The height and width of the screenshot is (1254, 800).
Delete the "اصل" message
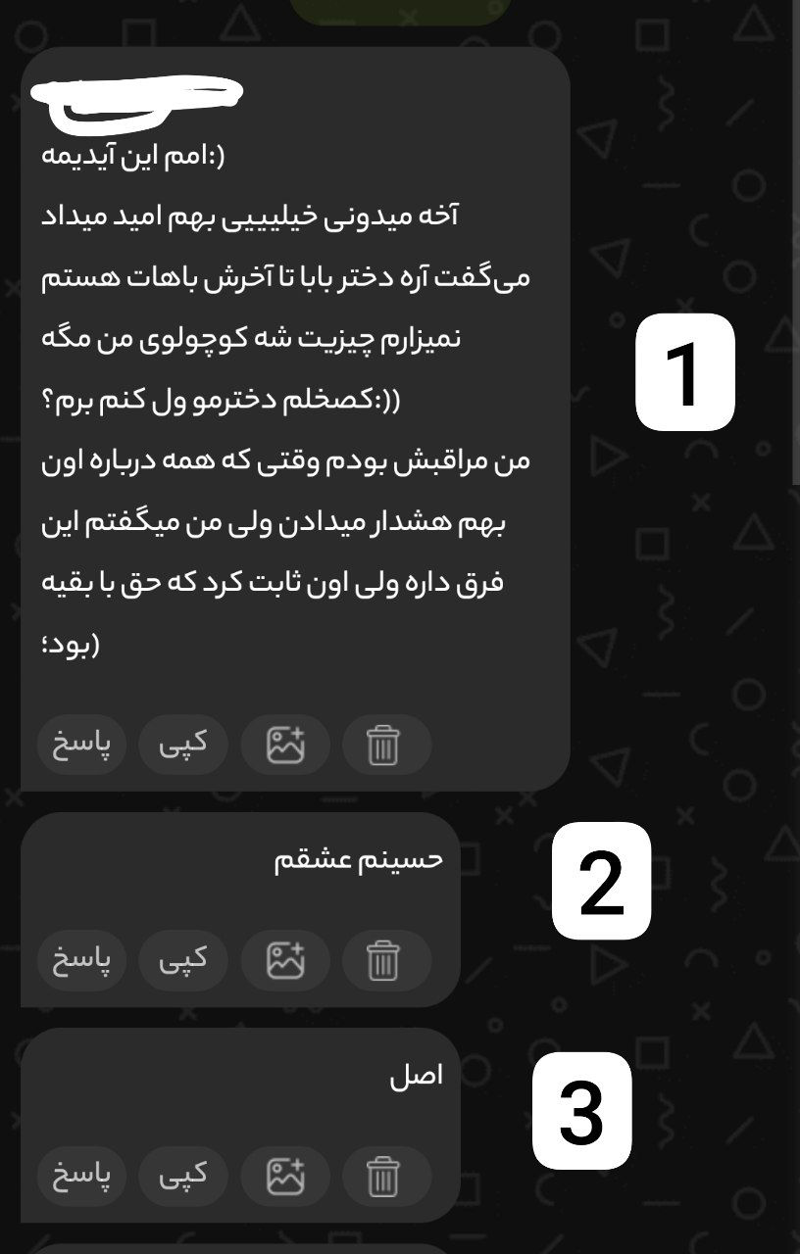[385, 1175]
